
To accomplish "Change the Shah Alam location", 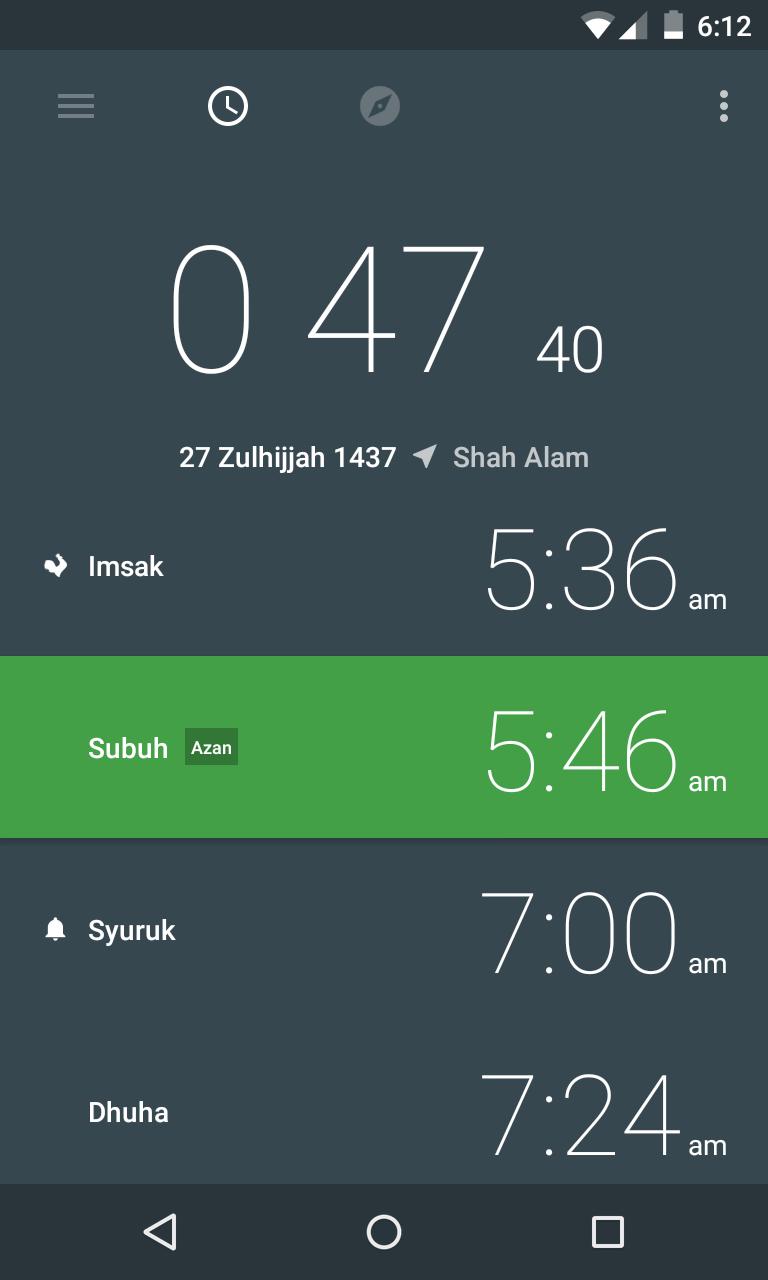I will tap(505, 458).
